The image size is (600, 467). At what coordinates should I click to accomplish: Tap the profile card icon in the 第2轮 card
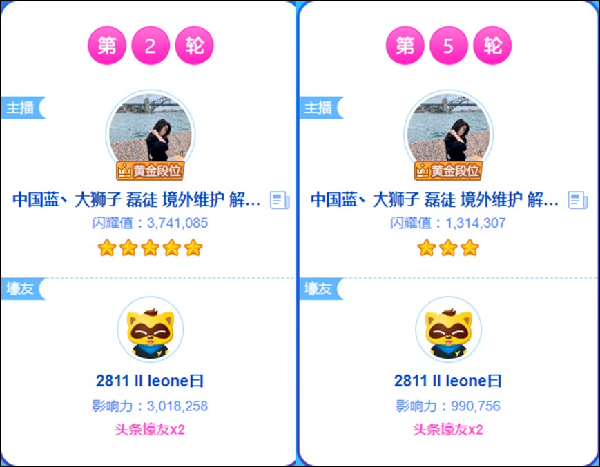(279, 200)
